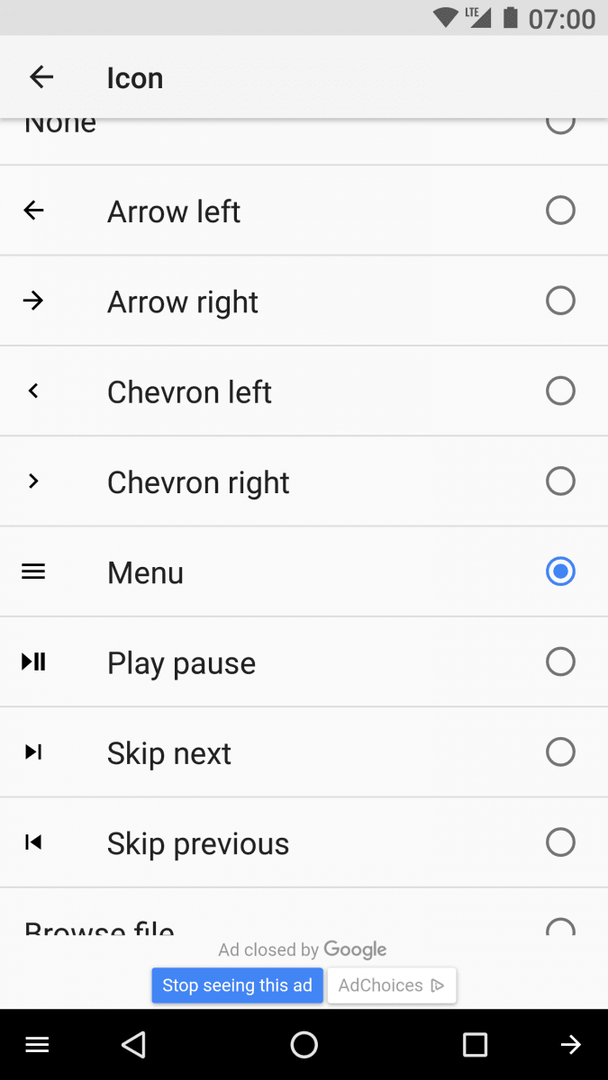
Task: Select Skip next as the icon
Action: [x=304, y=752]
